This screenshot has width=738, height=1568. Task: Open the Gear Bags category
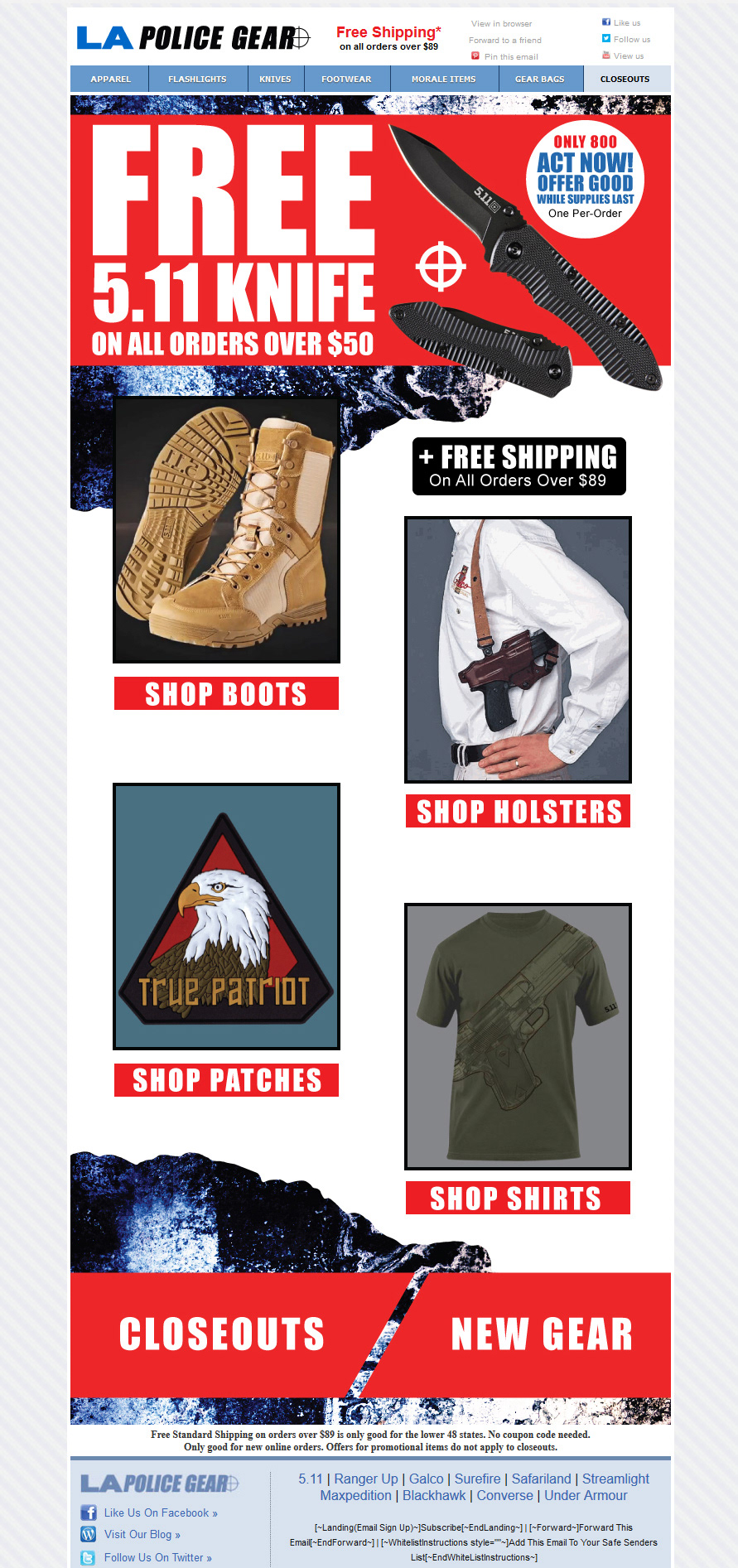tap(539, 80)
